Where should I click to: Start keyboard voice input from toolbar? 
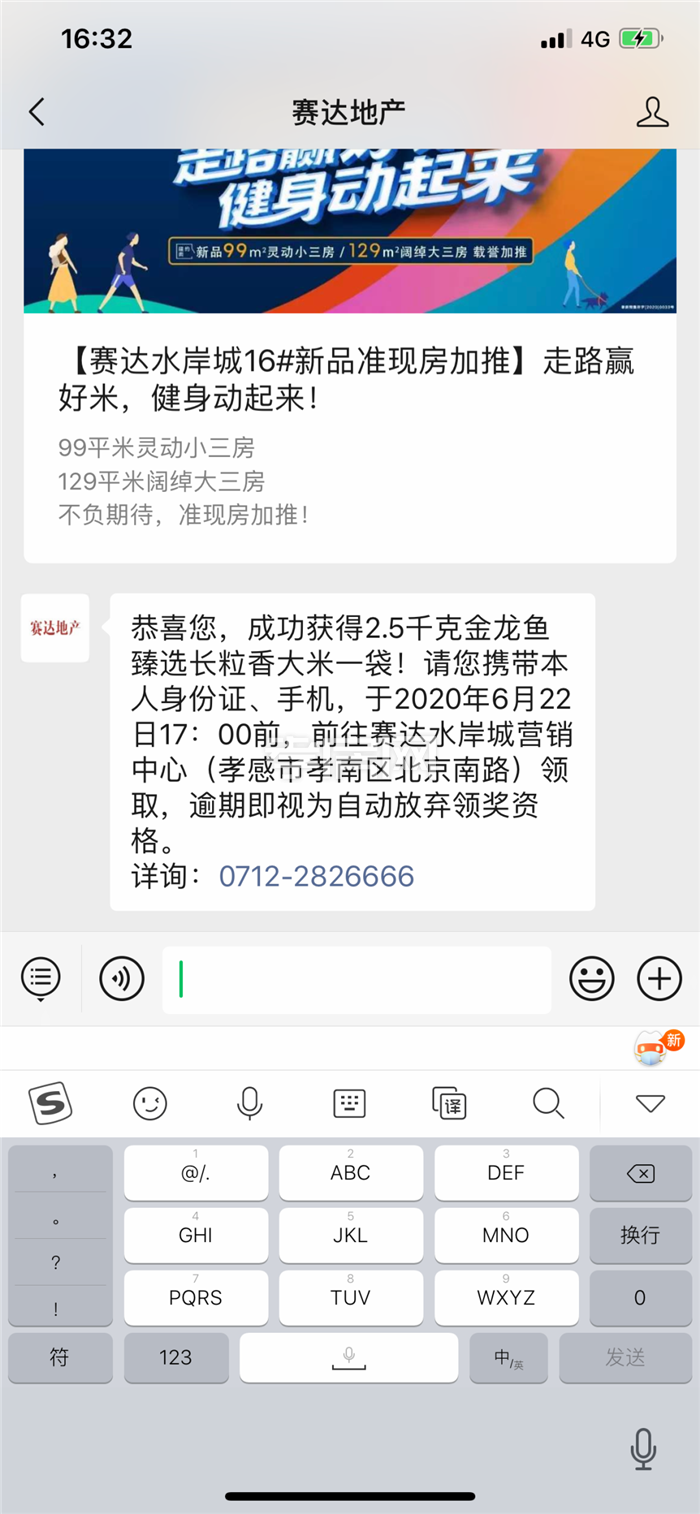click(249, 1103)
